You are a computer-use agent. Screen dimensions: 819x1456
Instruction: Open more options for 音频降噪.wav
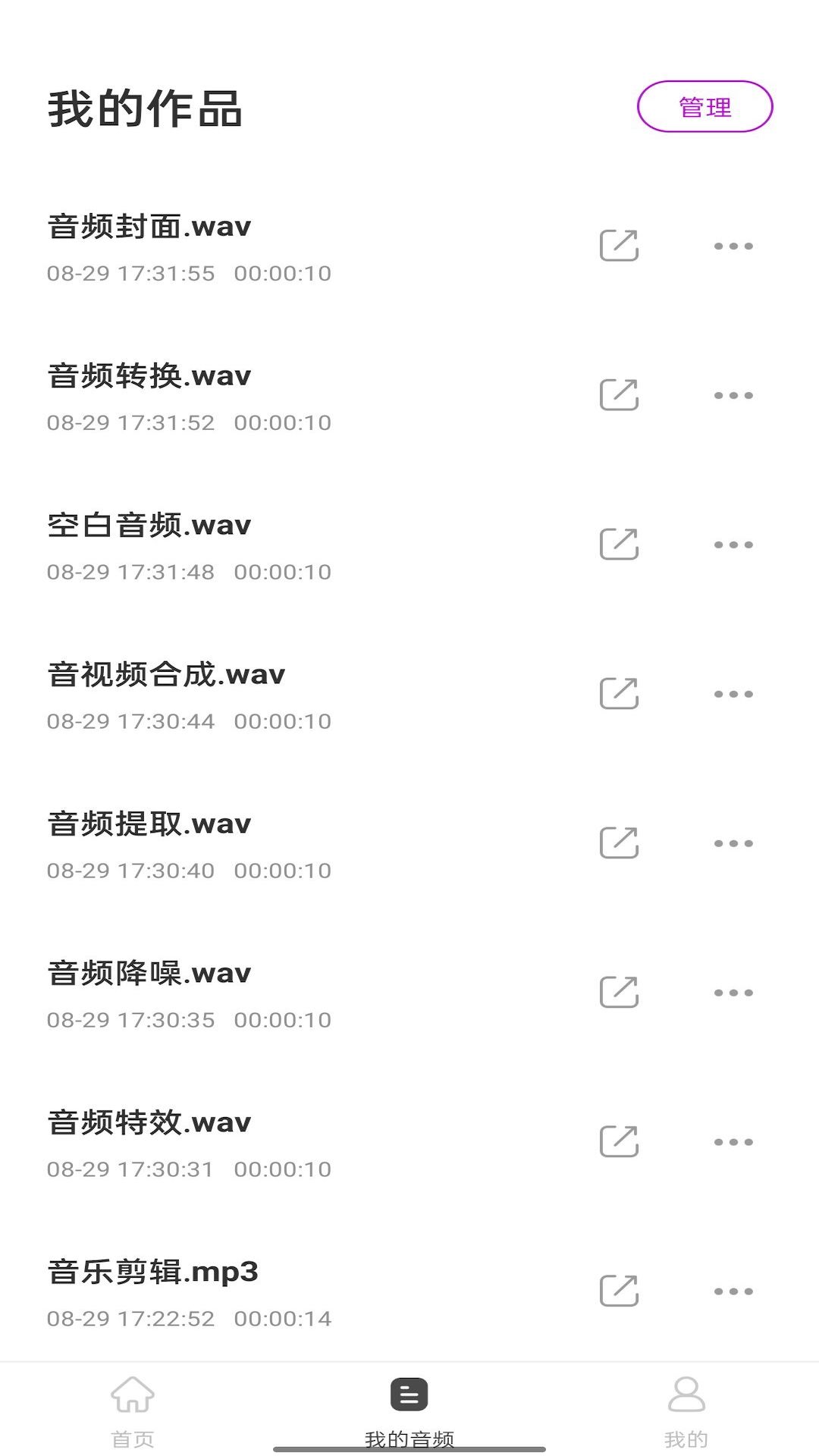[733, 992]
